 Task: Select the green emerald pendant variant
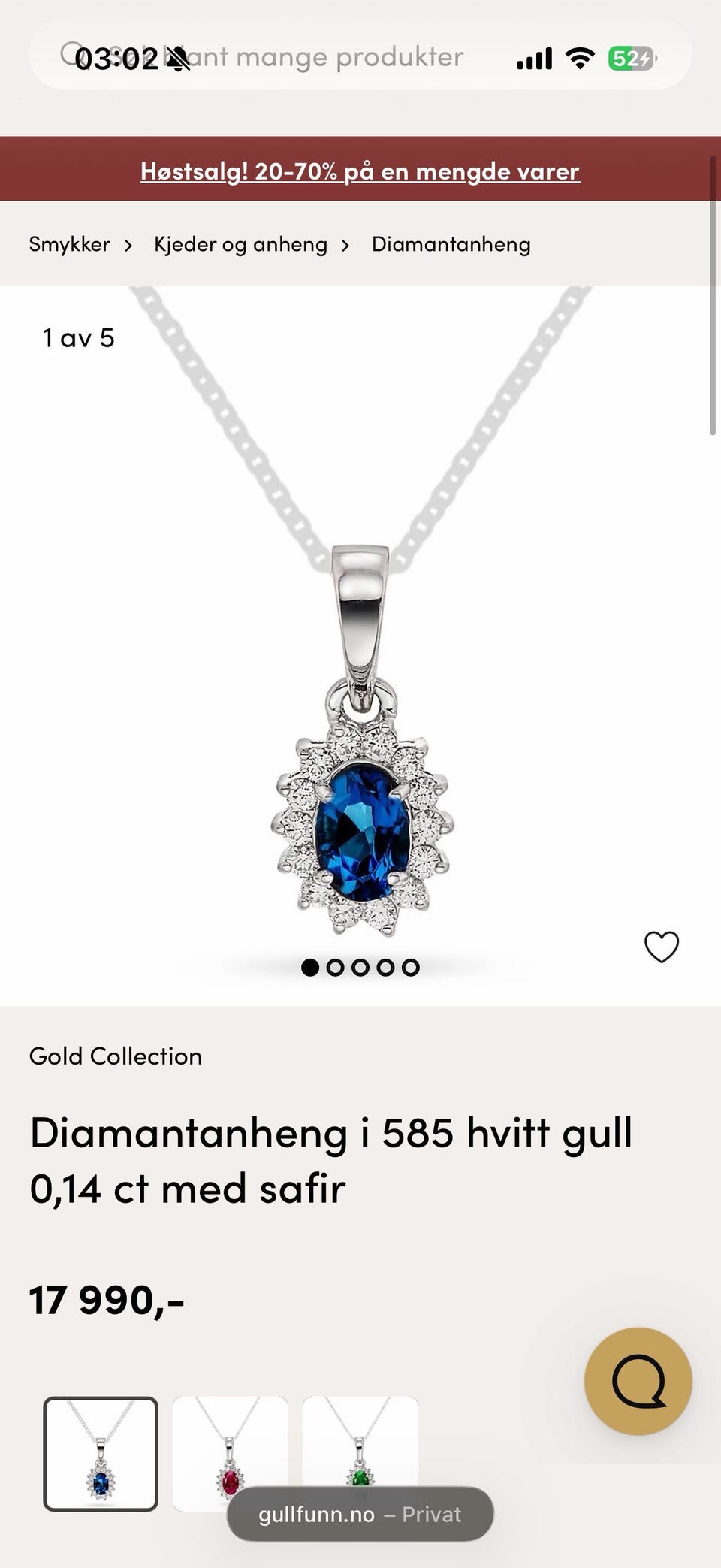pyautogui.click(x=360, y=1453)
